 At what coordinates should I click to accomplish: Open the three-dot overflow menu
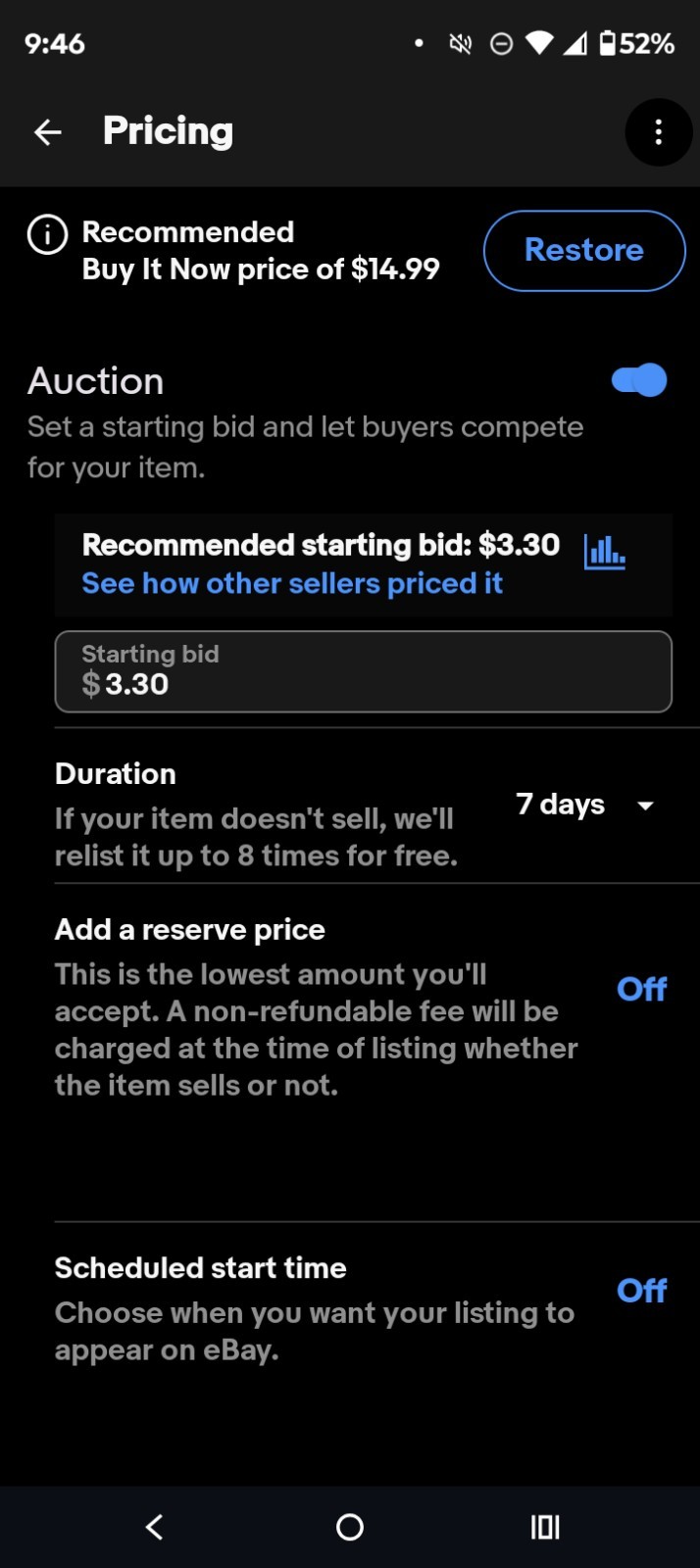[x=658, y=132]
